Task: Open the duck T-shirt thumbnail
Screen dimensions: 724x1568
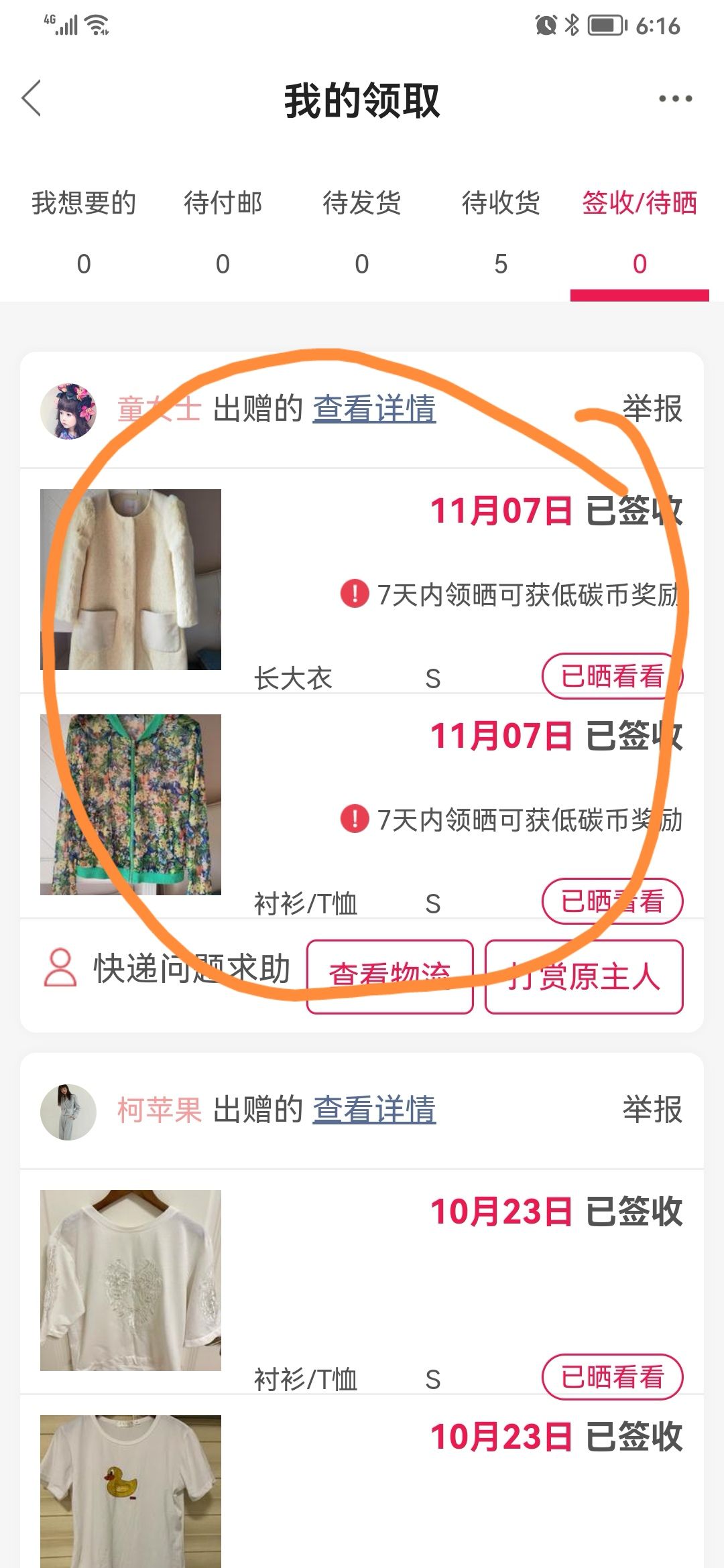Action: [131, 1492]
